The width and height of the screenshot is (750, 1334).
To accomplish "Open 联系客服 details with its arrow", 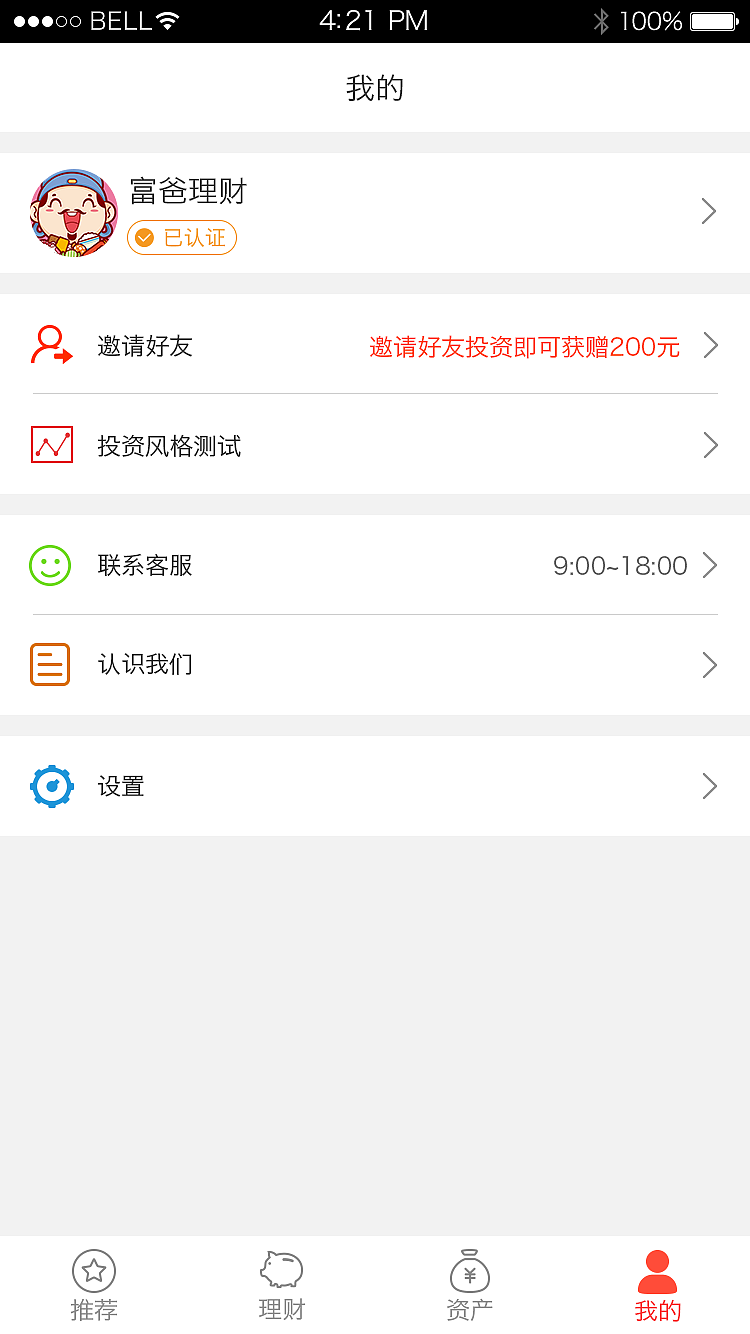I will tap(709, 565).
